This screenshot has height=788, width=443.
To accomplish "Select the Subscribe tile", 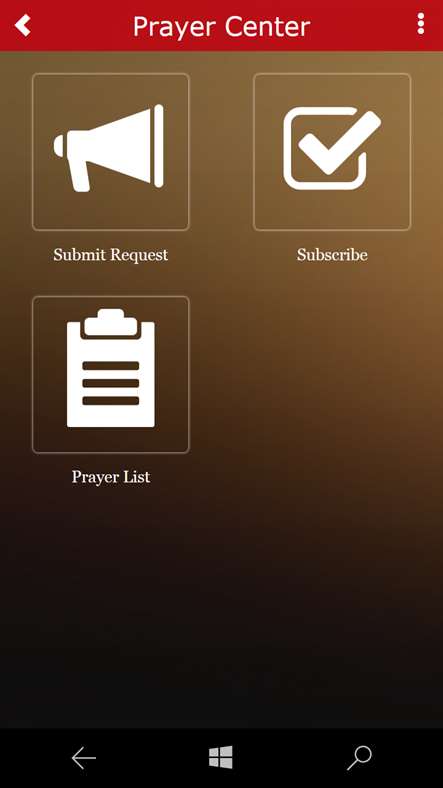I will [332, 152].
